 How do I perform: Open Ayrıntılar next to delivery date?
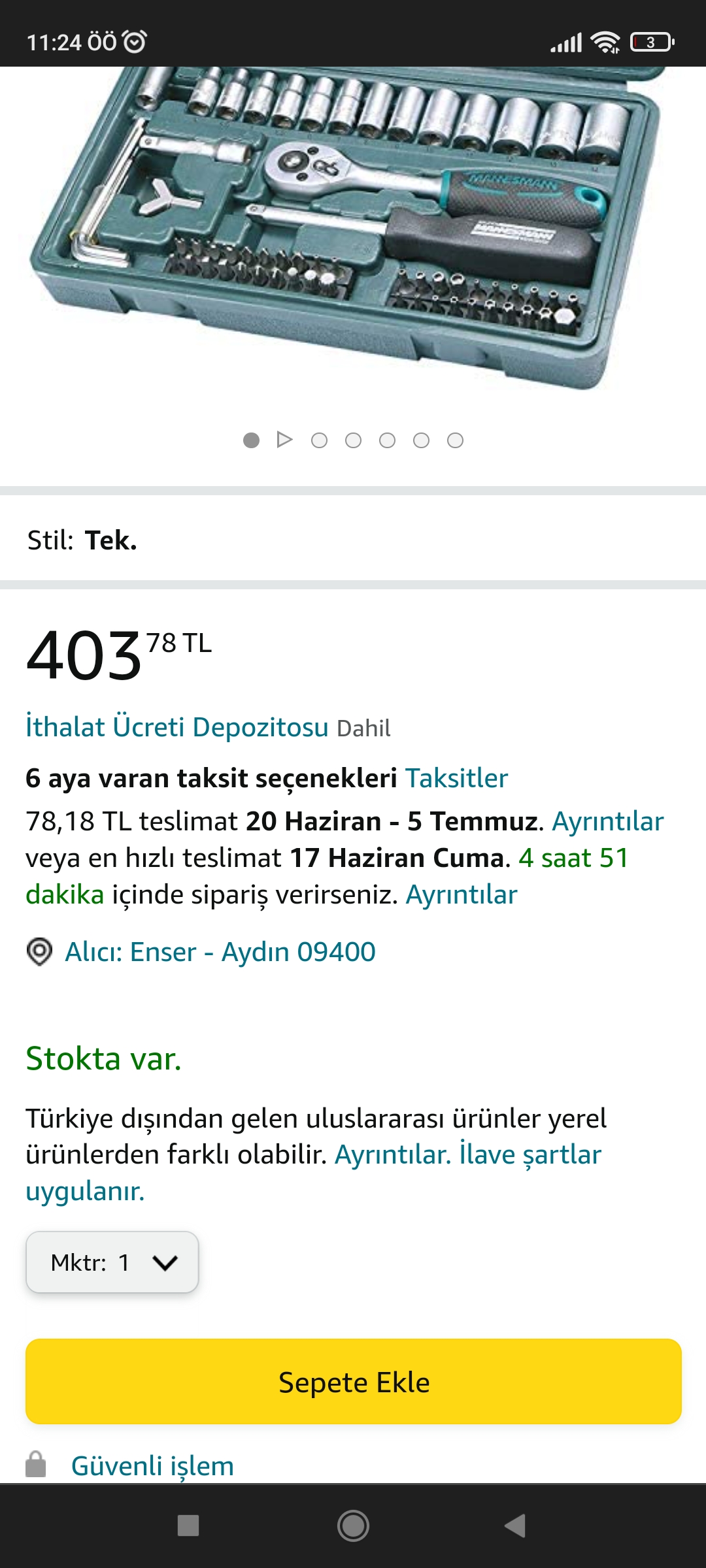(609, 823)
